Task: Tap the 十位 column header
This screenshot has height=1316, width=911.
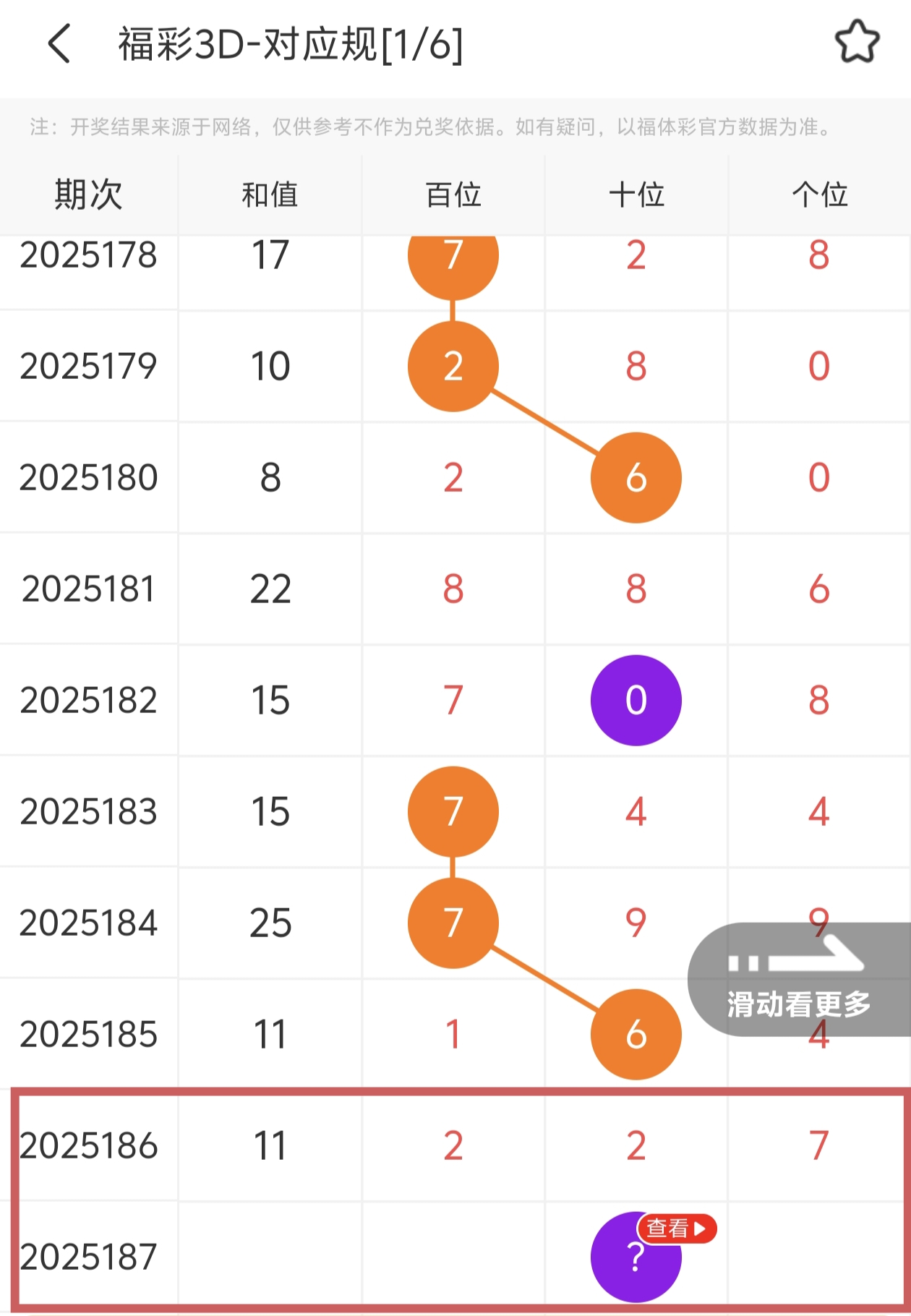Action: pyautogui.click(x=635, y=194)
